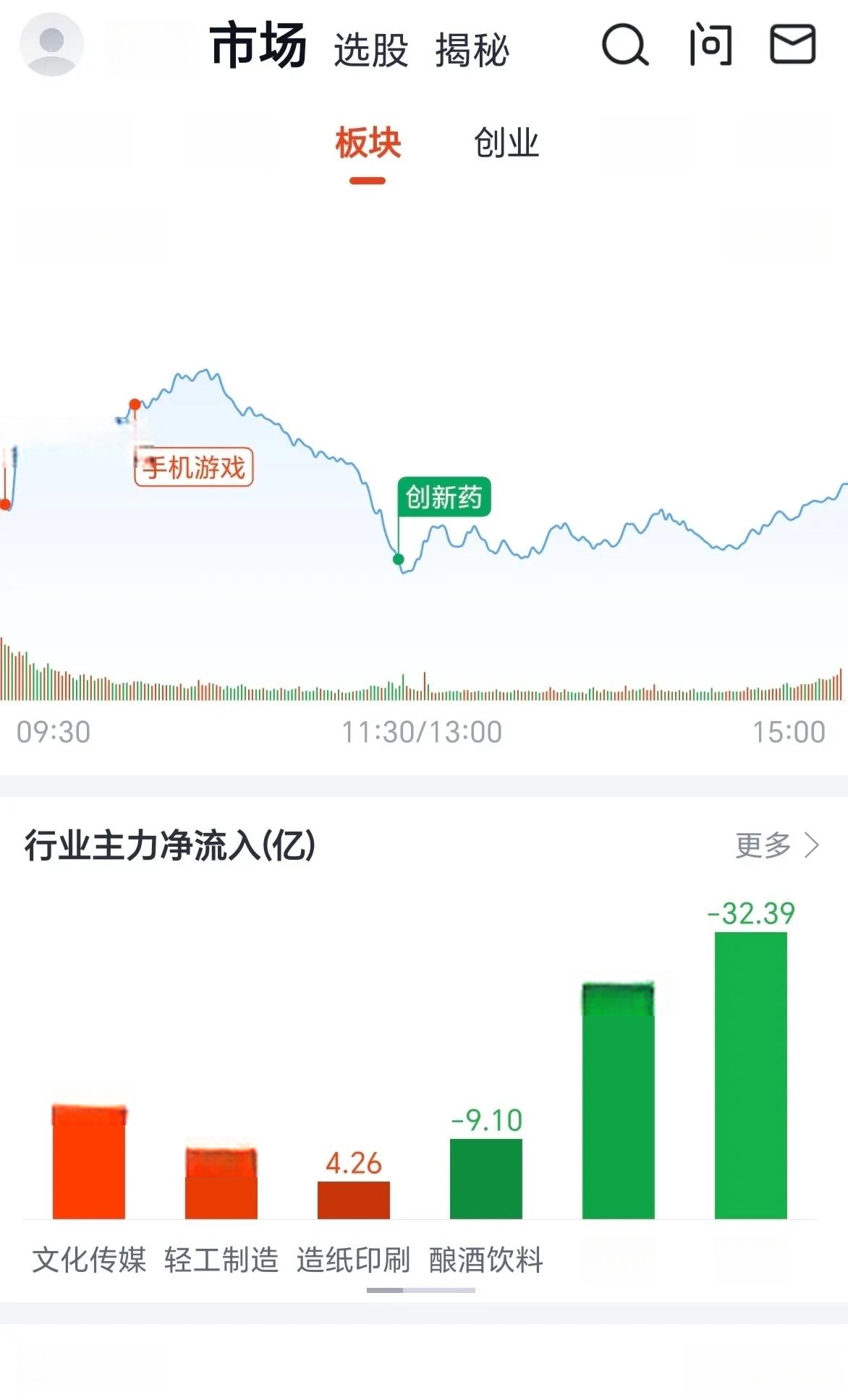Tap the 问 ask icon
The image size is (848, 1400).
coord(711,45)
